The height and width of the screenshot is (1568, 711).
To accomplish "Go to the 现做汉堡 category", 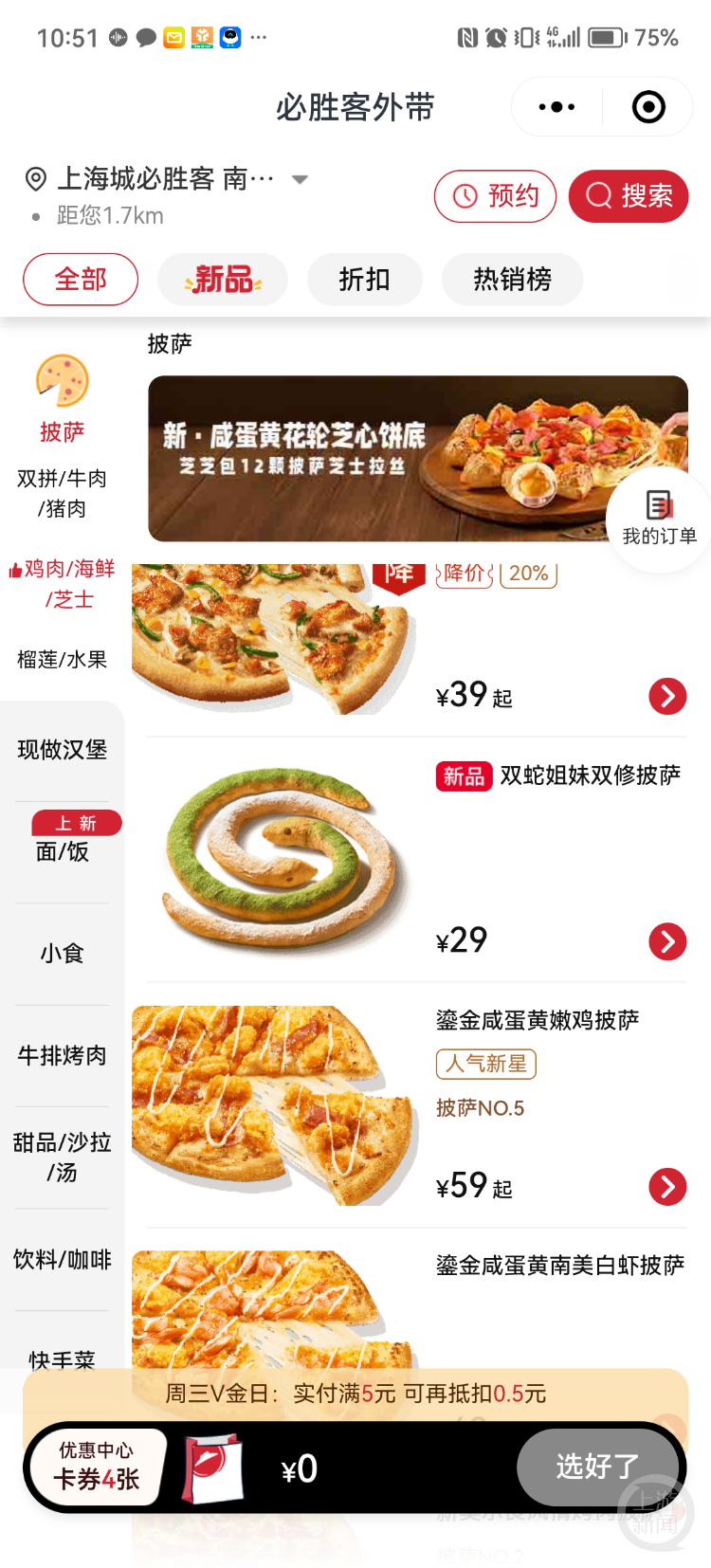I will coord(63,750).
